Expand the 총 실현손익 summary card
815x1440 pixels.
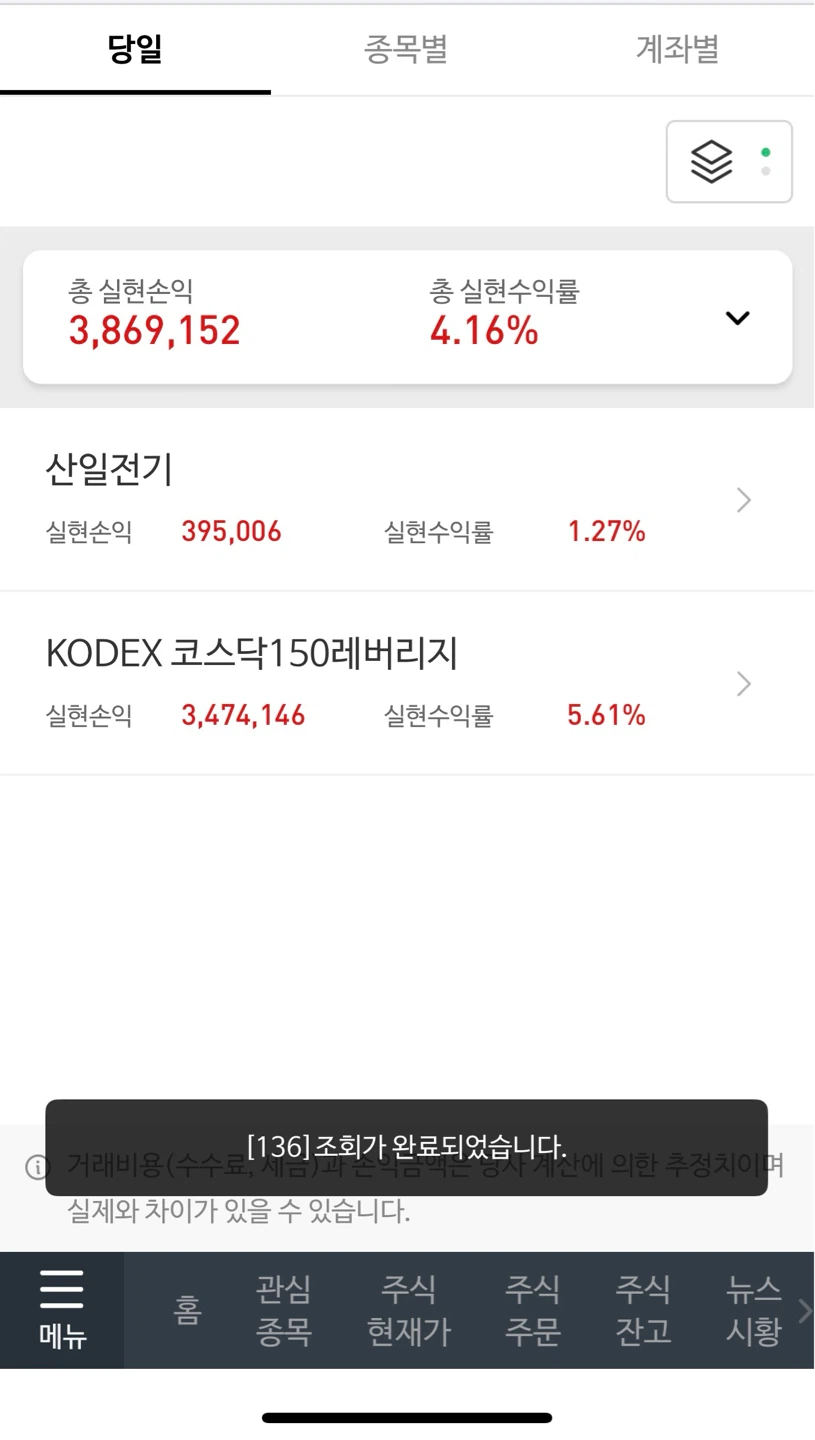pos(737,318)
